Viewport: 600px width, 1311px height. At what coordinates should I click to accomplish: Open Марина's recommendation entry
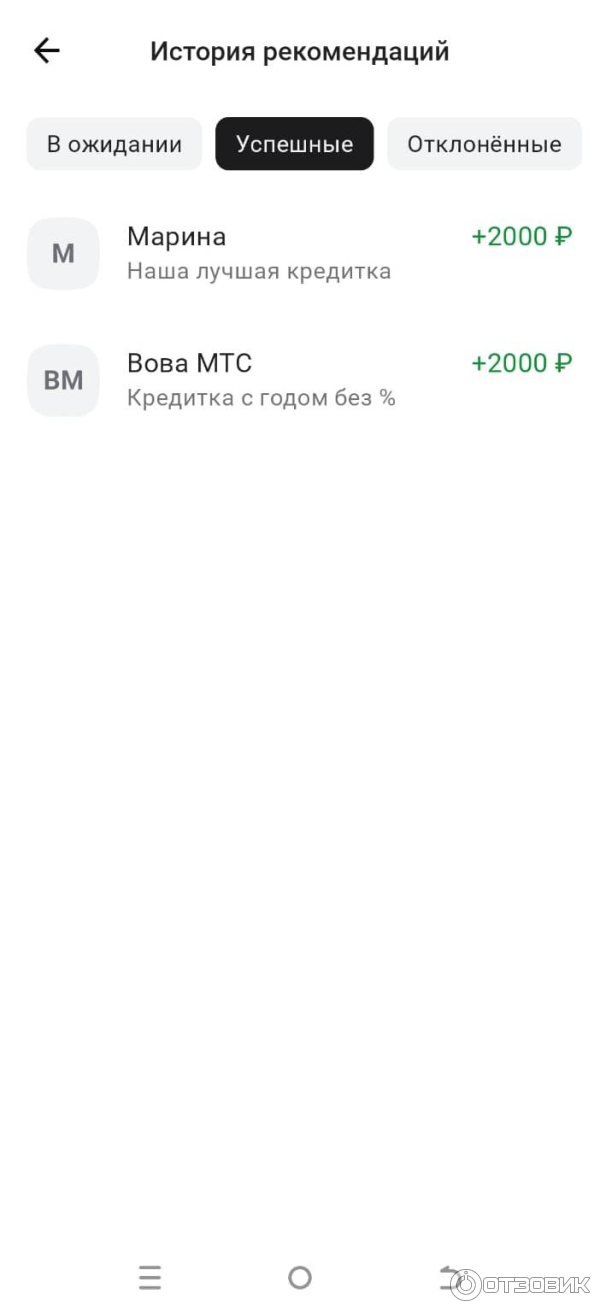(300, 253)
